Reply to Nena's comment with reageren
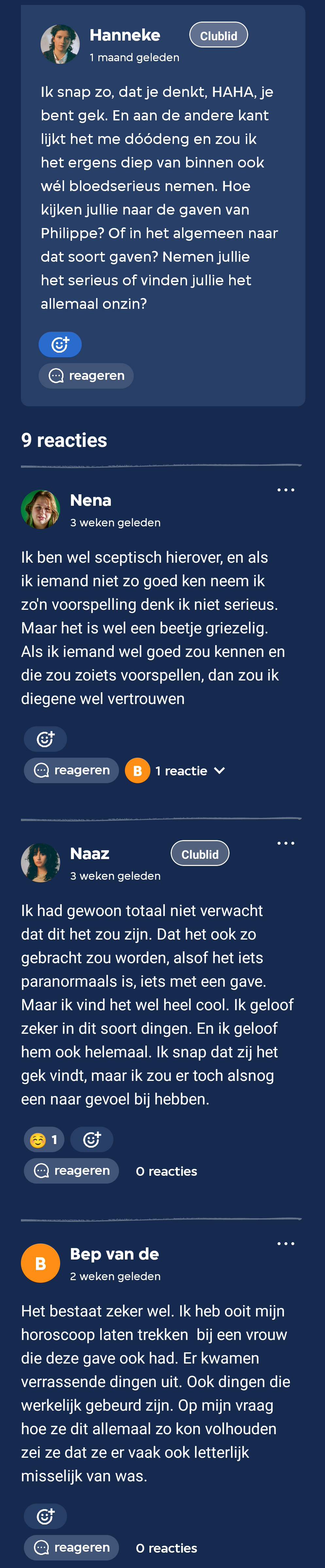The height and width of the screenshot is (1568, 325). (x=71, y=770)
